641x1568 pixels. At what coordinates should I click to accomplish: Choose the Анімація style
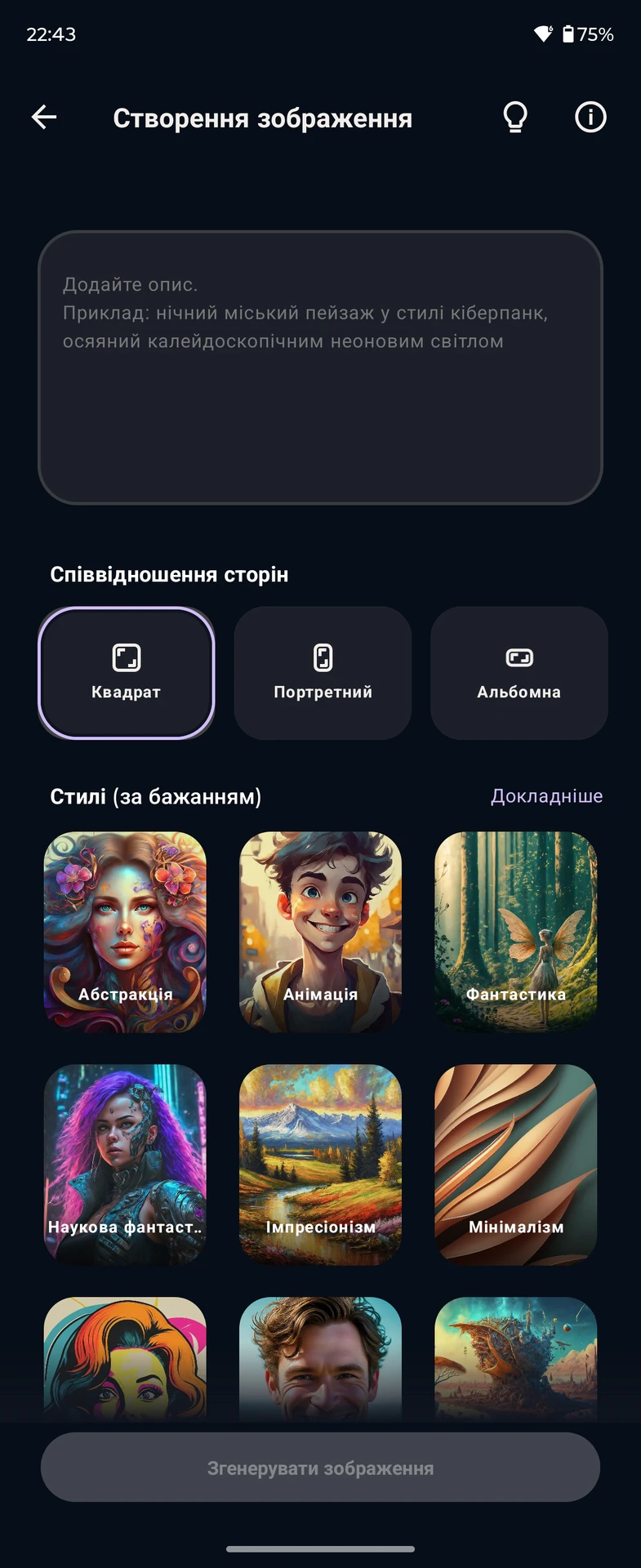tap(320, 932)
